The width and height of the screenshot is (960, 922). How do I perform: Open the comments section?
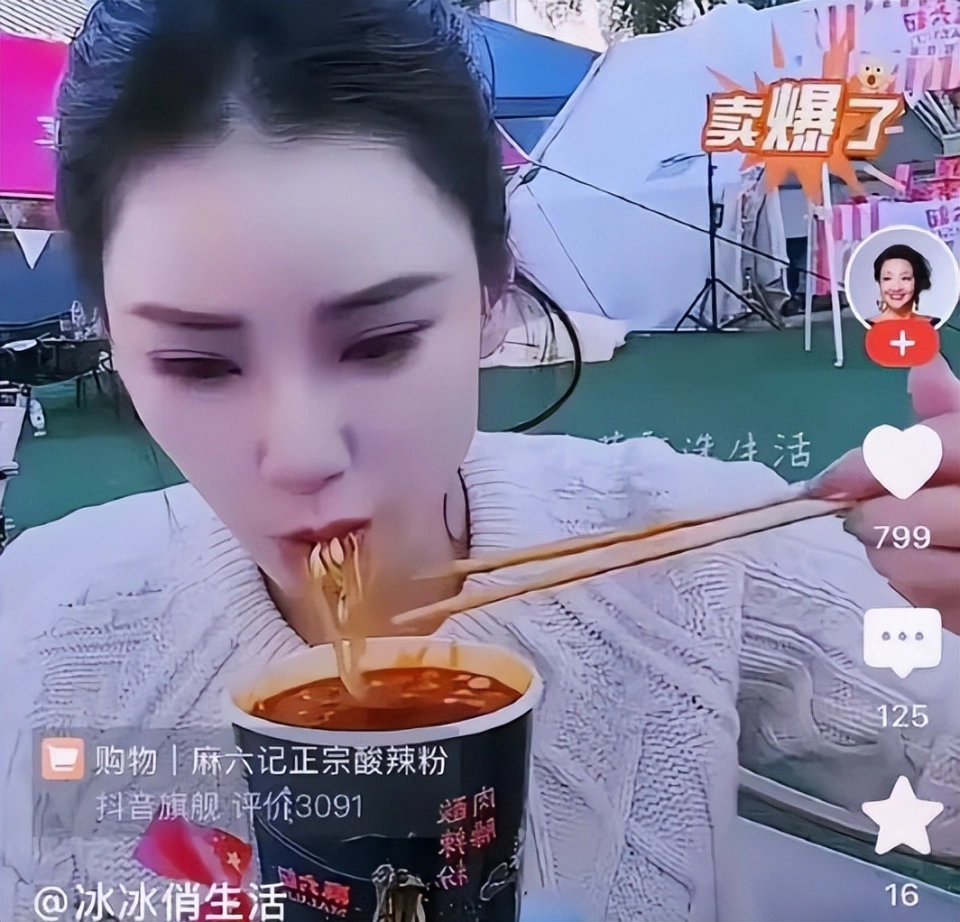[902, 642]
